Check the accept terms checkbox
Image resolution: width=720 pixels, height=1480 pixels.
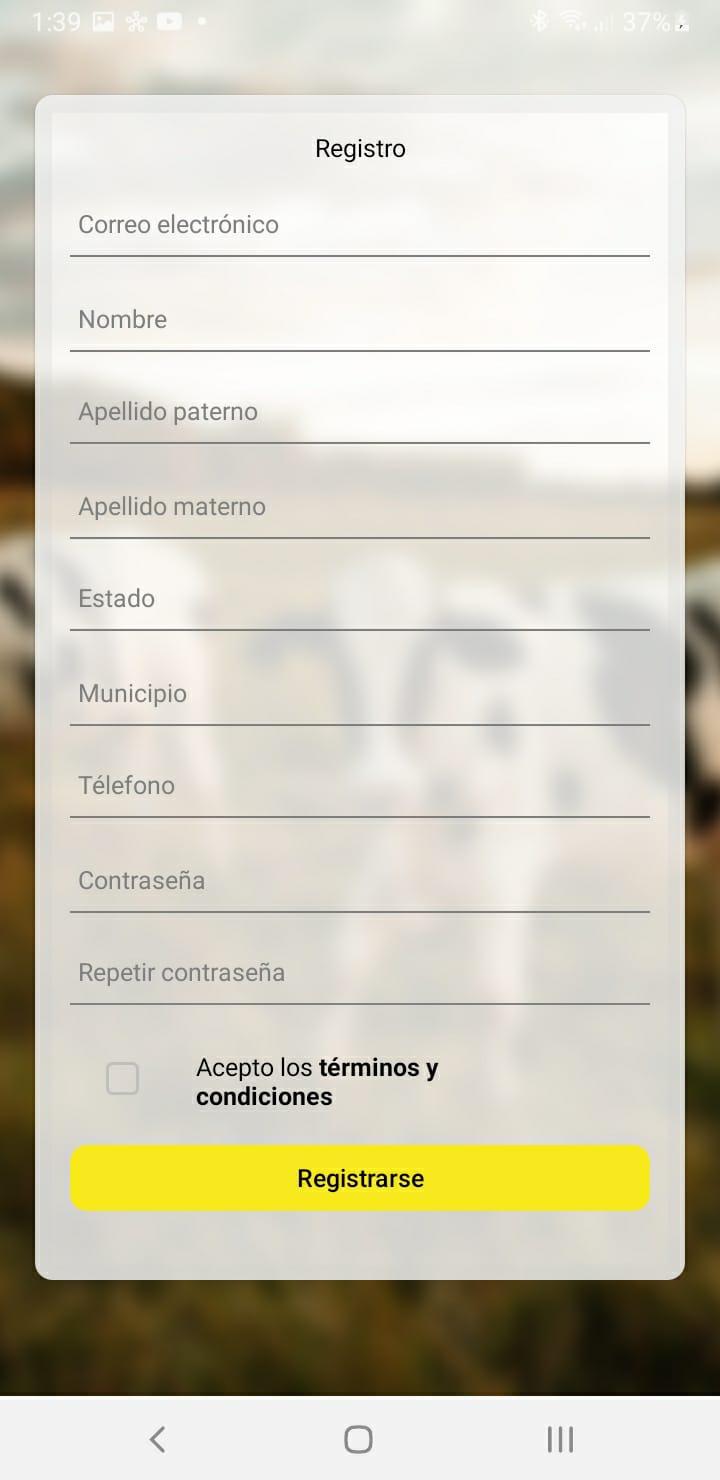click(x=122, y=1079)
